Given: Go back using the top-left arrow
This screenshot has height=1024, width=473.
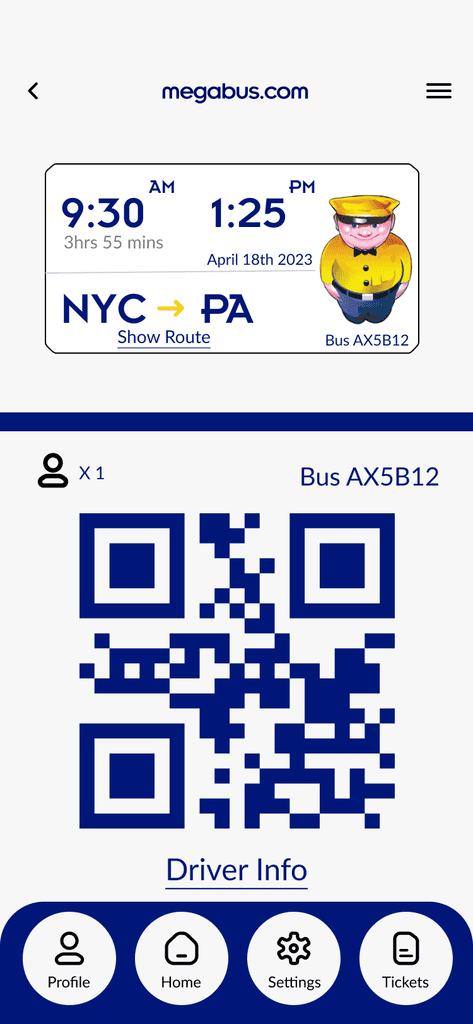Looking at the screenshot, I should click(x=33, y=91).
